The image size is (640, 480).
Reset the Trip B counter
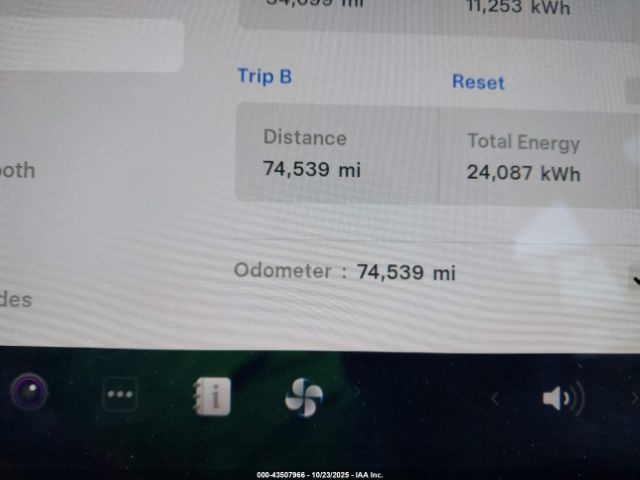click(478, 82)
